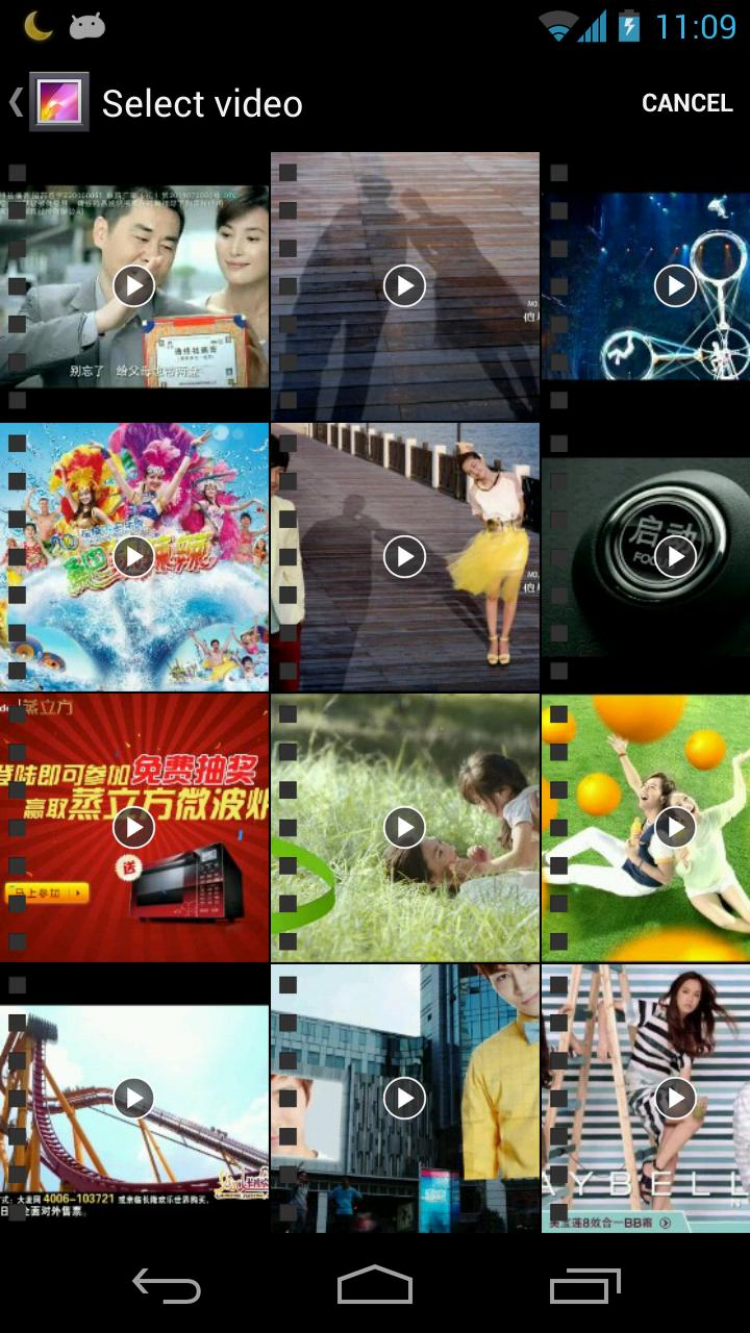
Task: Select the video with man in yellow shirt
Action: (404, 1098)
